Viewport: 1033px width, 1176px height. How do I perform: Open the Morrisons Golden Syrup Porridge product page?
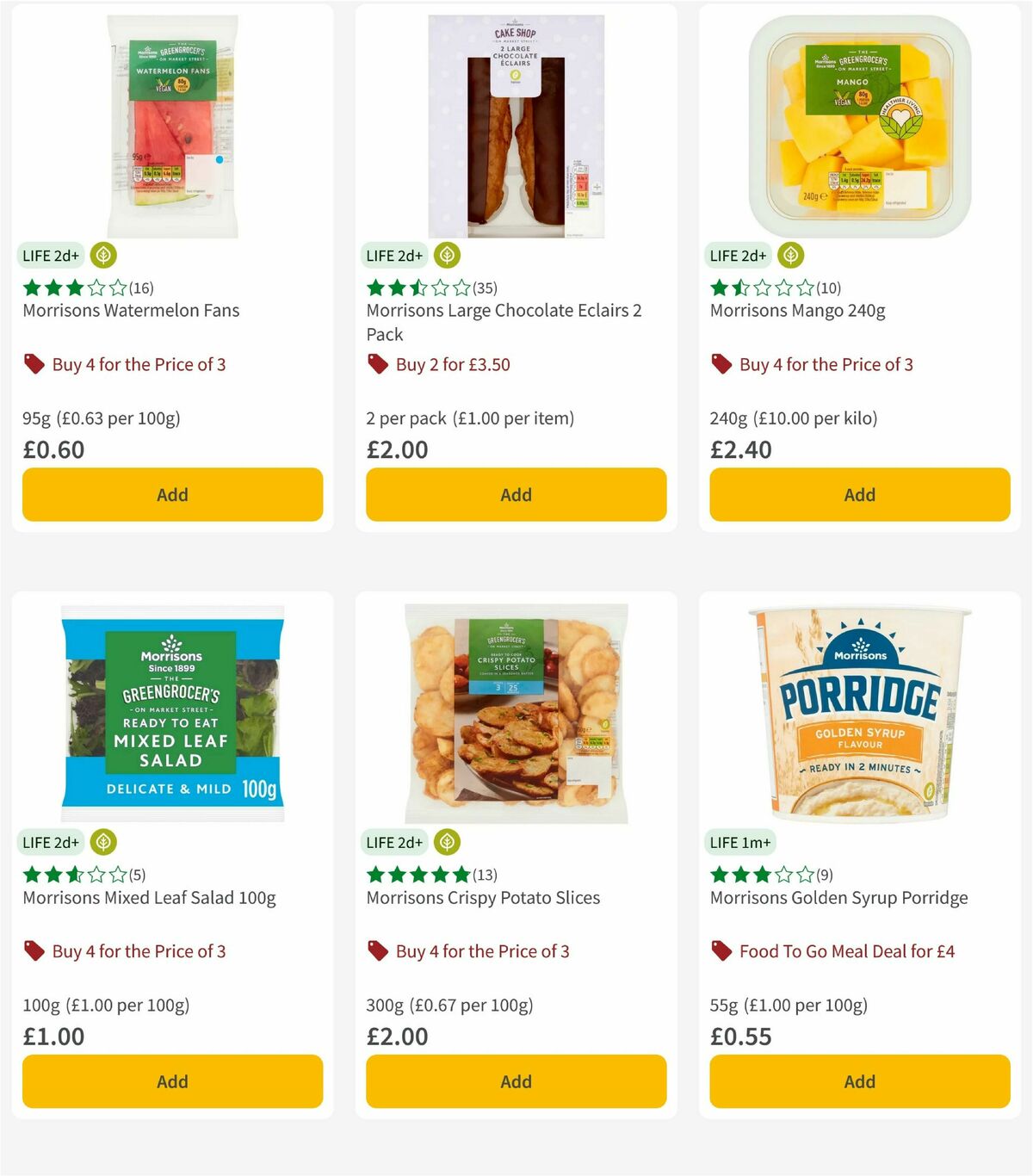pos(838,897)
